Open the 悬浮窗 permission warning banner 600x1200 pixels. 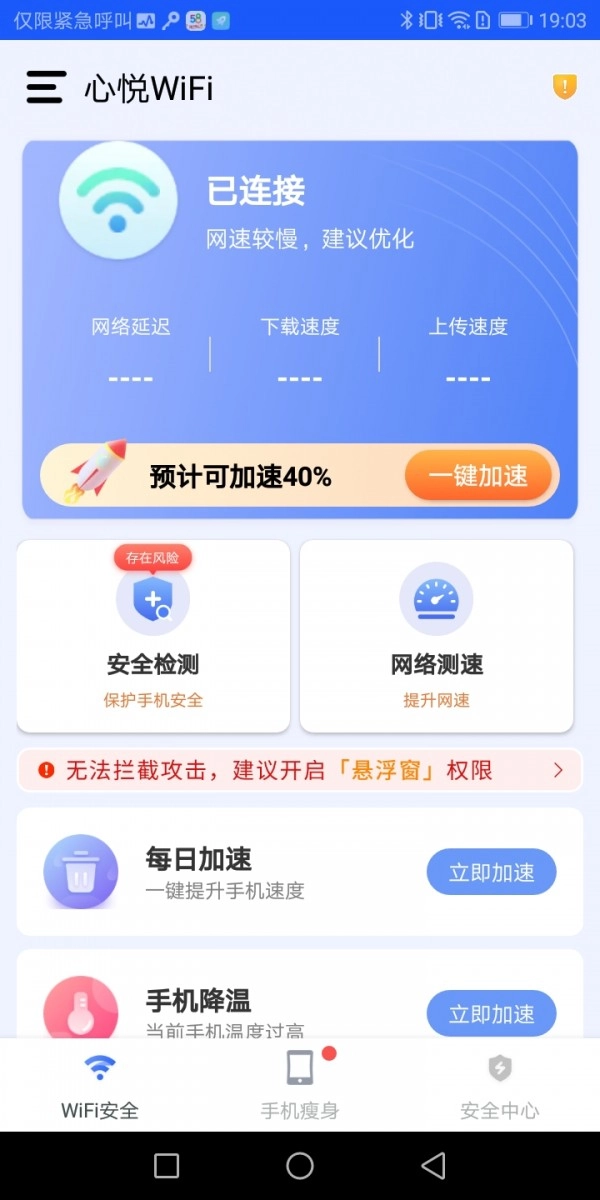click(300, 770)
